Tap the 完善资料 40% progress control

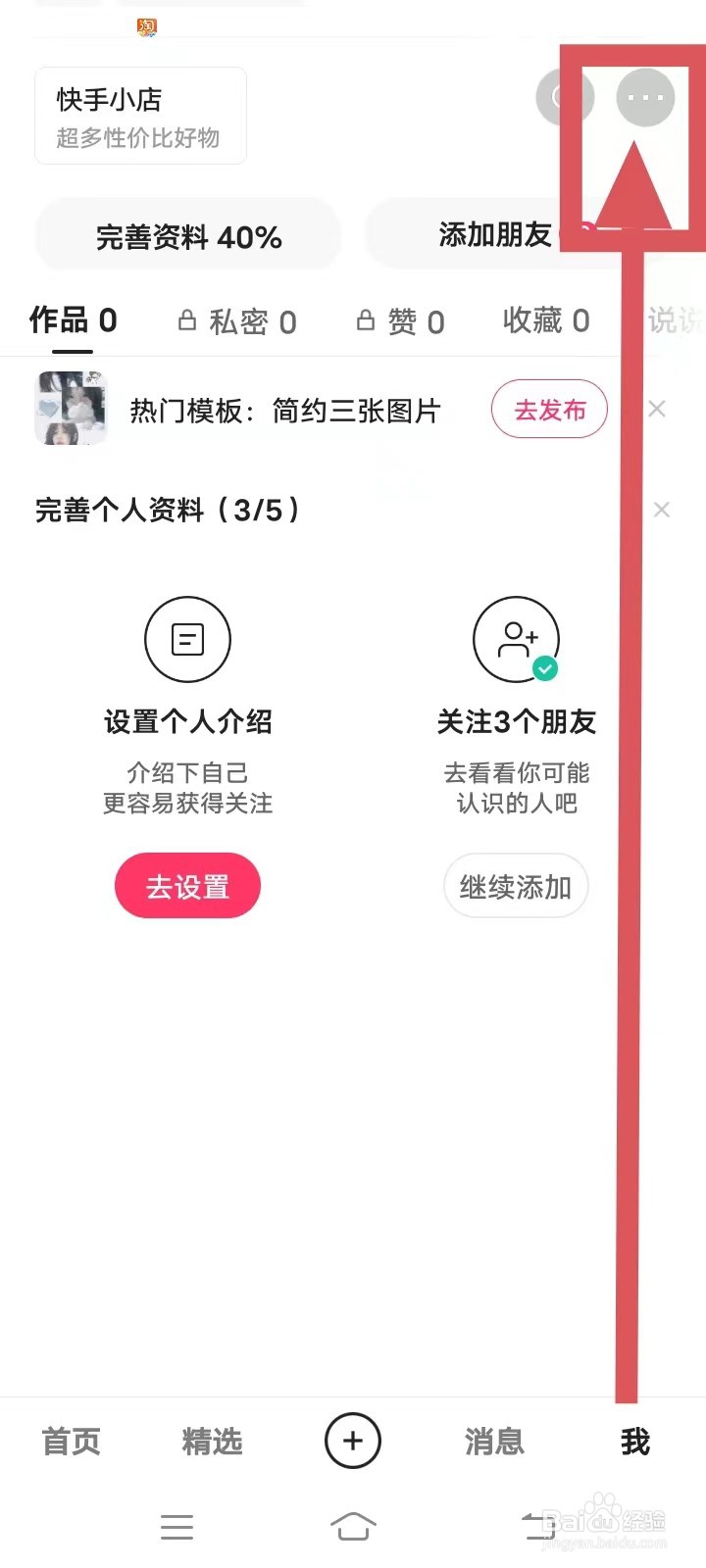point(187,235)
